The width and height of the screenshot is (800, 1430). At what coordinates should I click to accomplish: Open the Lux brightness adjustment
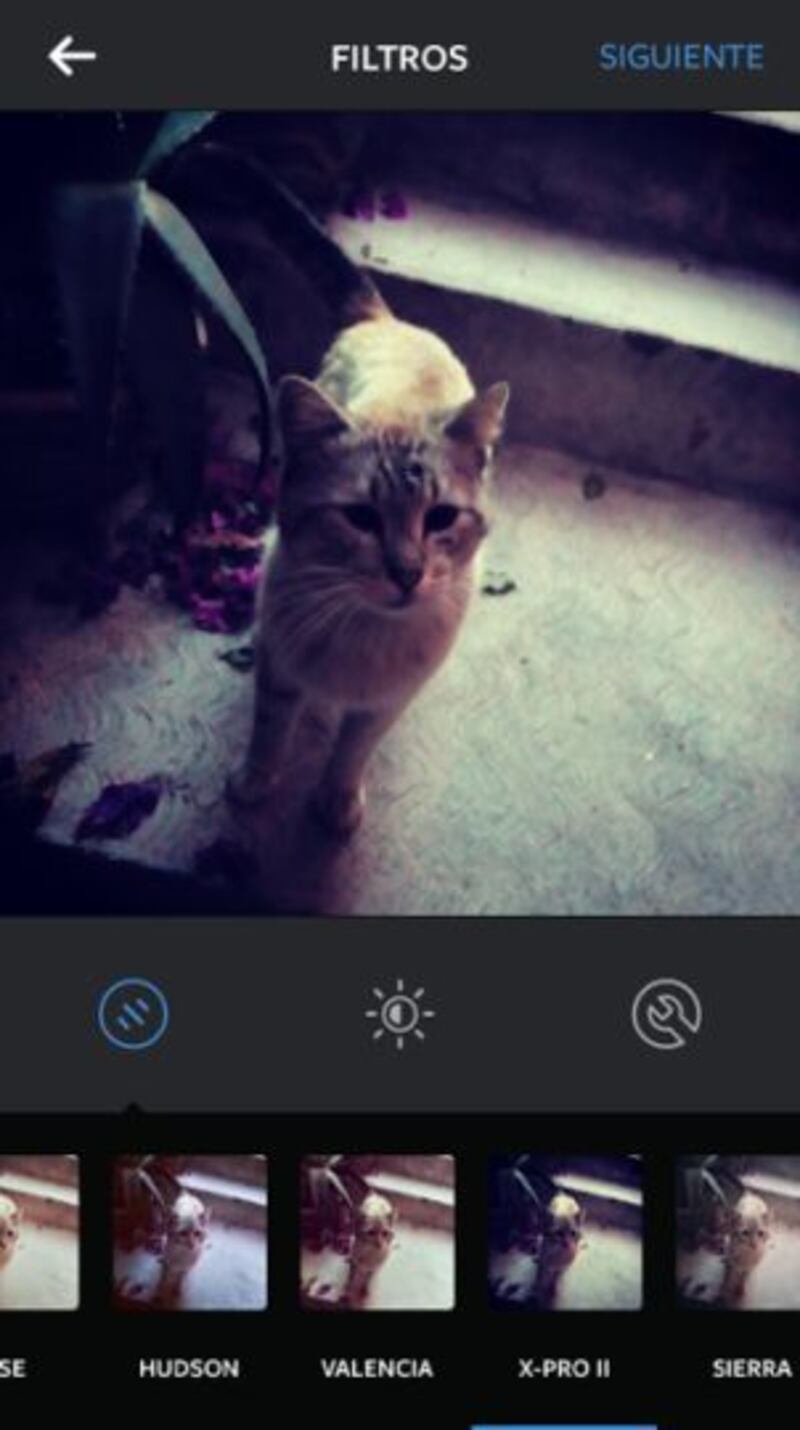(x=399, y=1014)
